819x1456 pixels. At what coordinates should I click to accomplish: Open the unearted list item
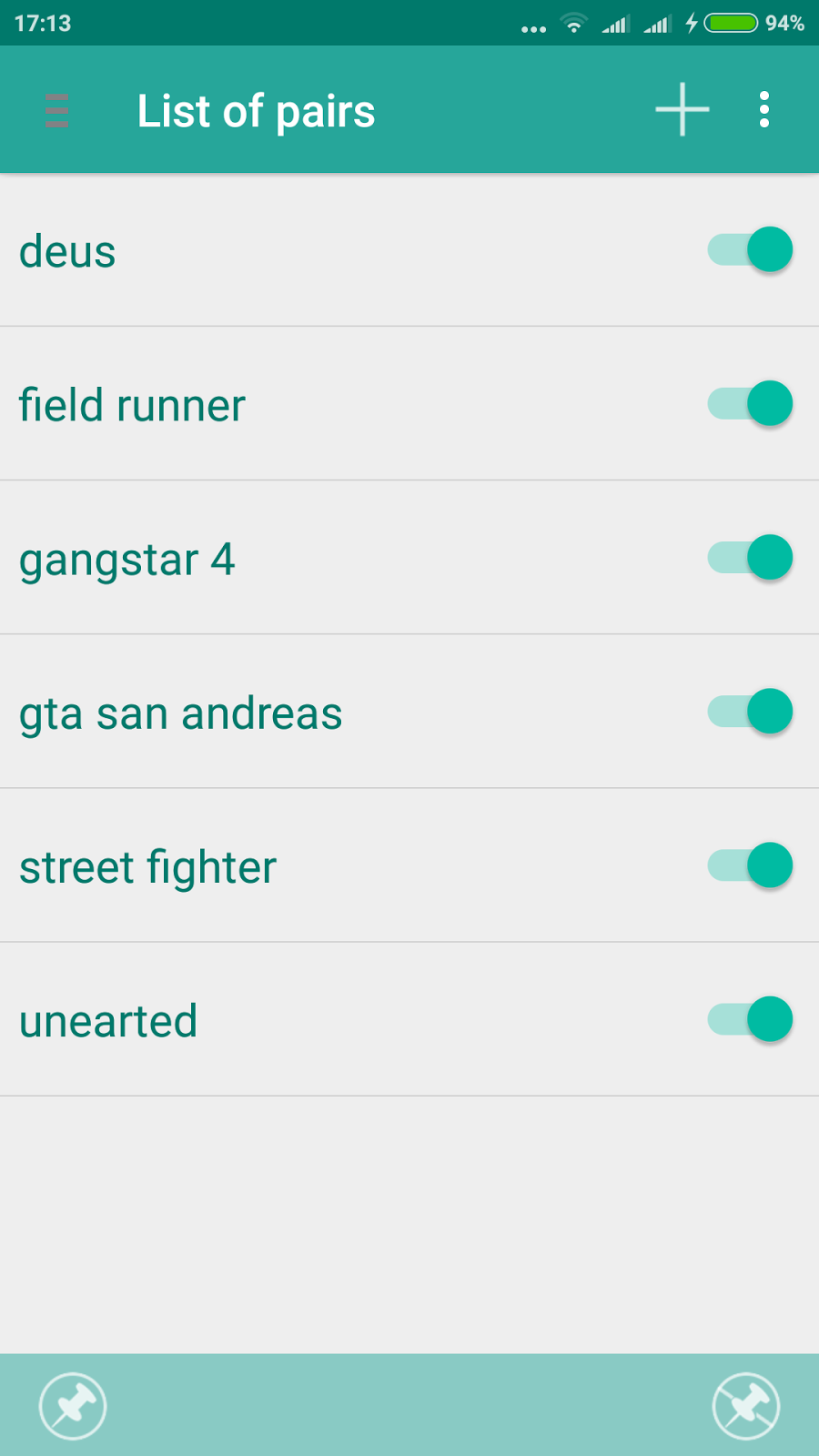coord(273,1019)
